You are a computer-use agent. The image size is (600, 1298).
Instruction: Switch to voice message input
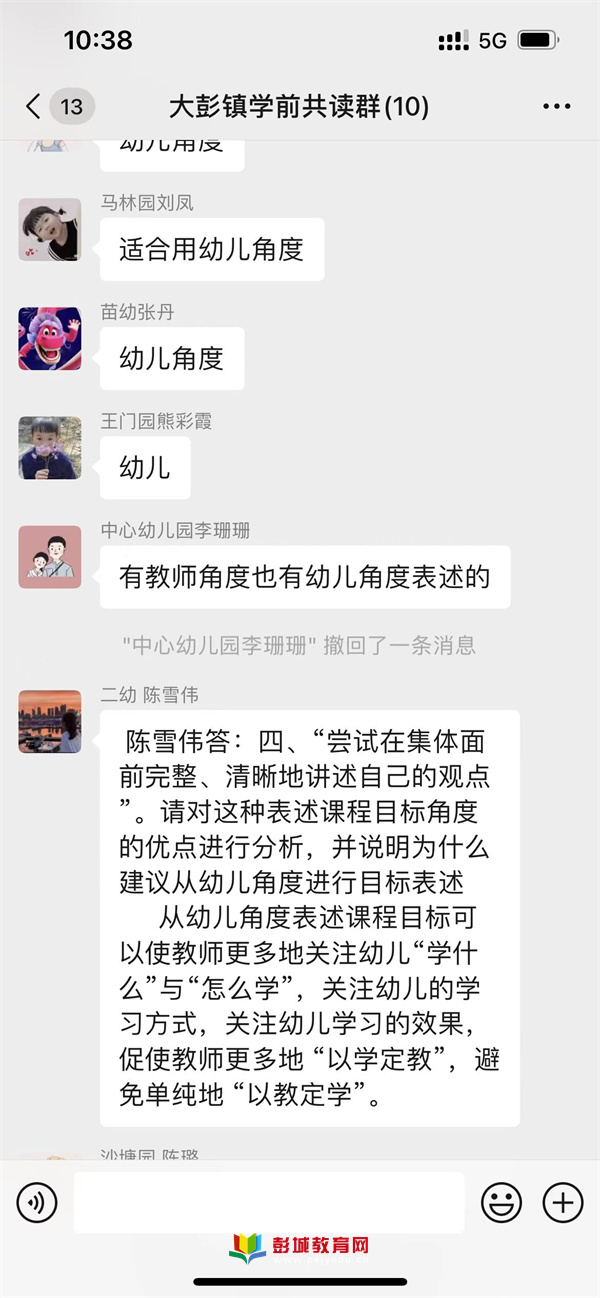37,1202
